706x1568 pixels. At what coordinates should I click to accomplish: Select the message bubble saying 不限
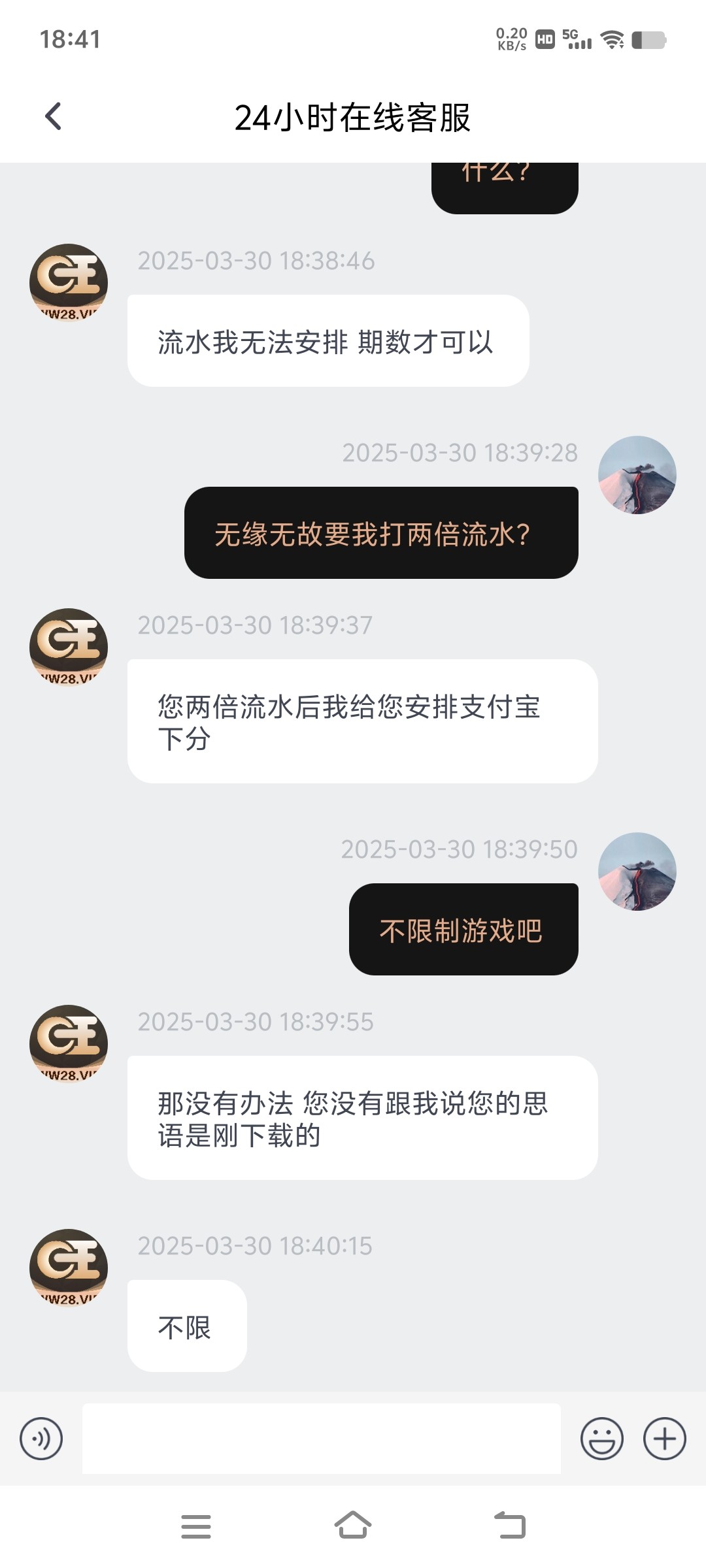pos(186,1326)
